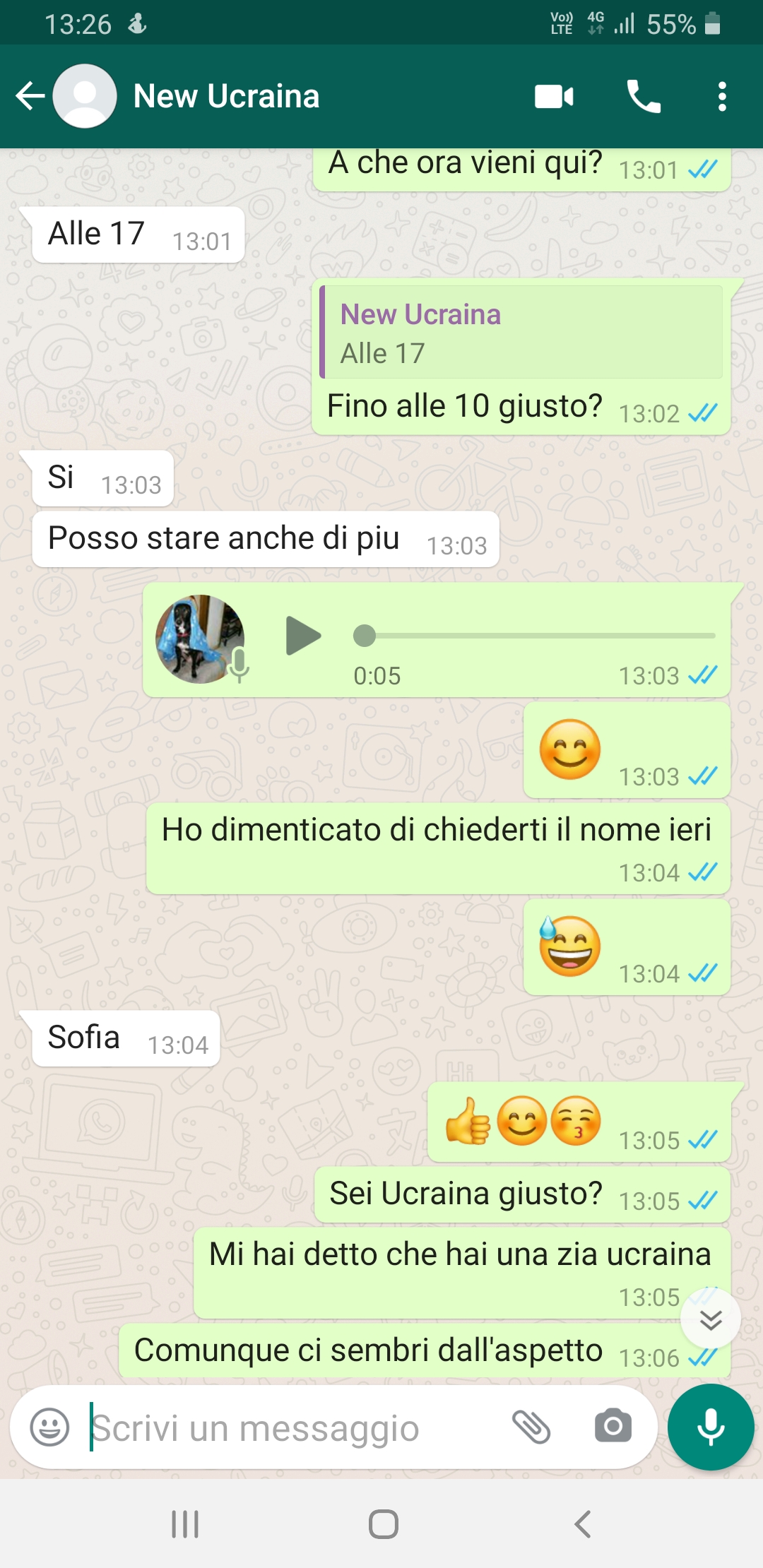Open New Ucraina contact info
Image resolution: width=763 pixels, height=1568 pixels.
(226, 96)
